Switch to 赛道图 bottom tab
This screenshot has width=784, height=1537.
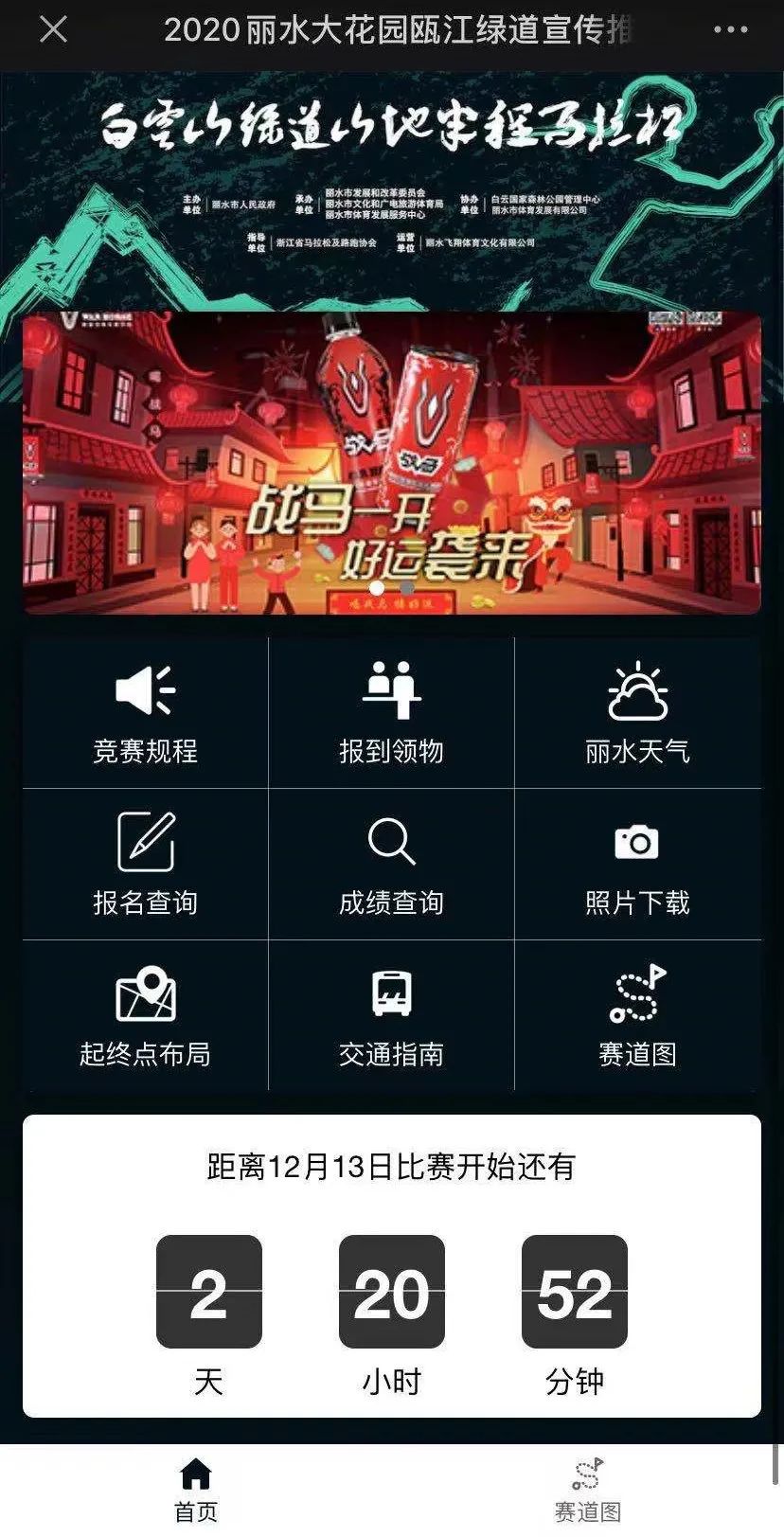click(587, 1490)
